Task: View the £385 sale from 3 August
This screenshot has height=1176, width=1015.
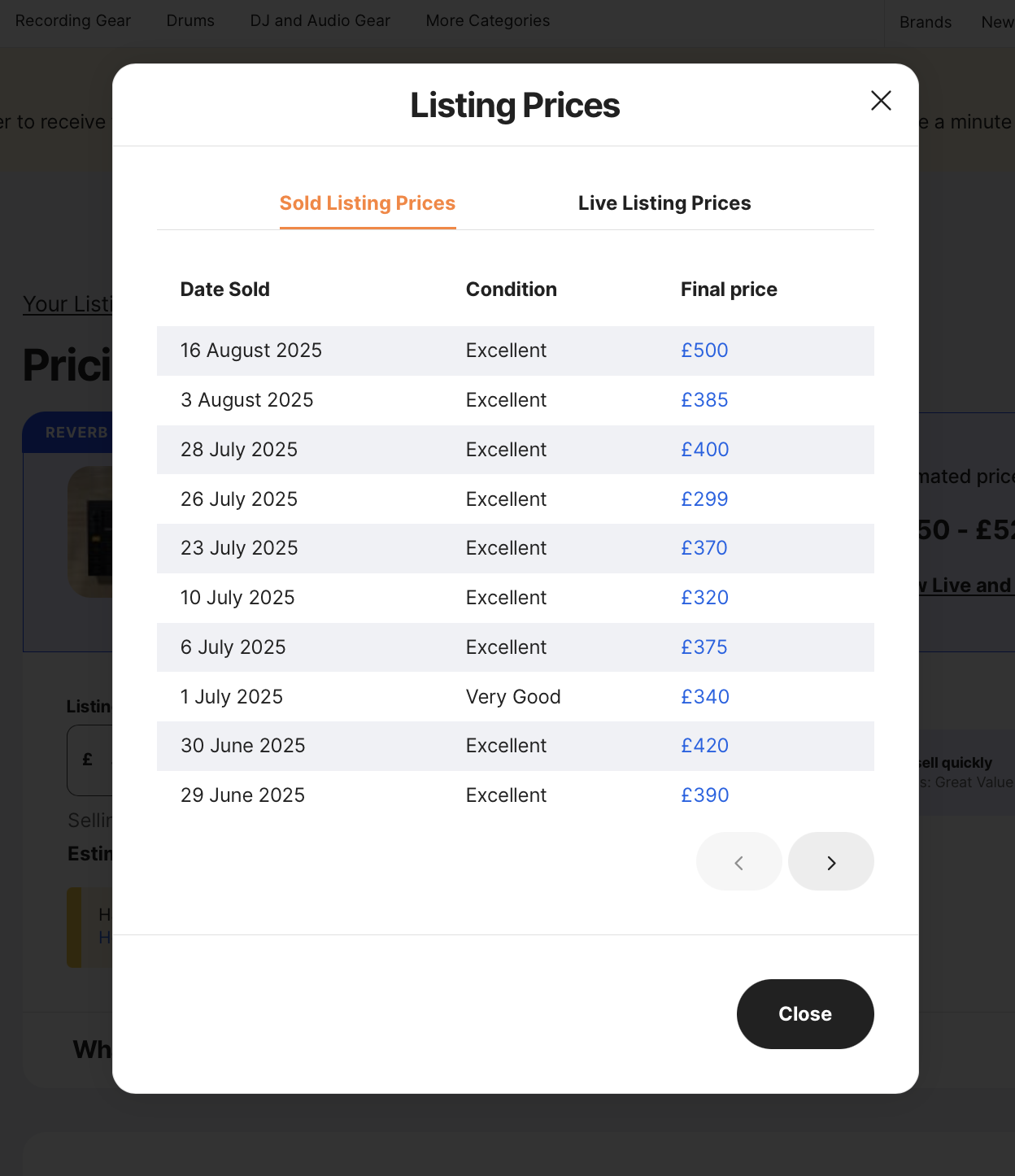Action: point(704,400)
